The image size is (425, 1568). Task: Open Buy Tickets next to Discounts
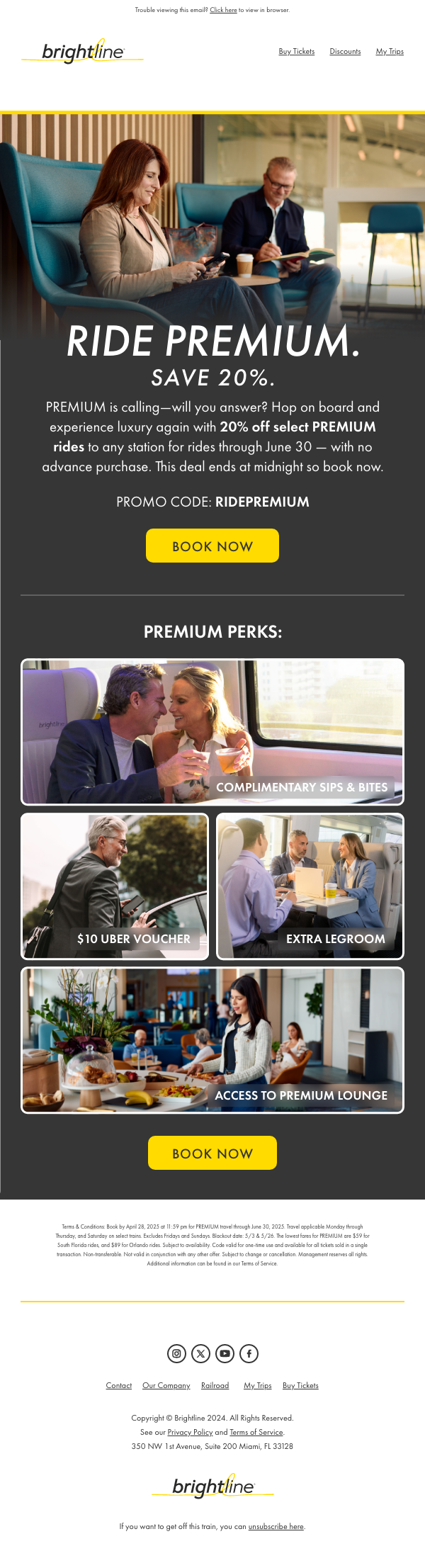pos(296,52)
